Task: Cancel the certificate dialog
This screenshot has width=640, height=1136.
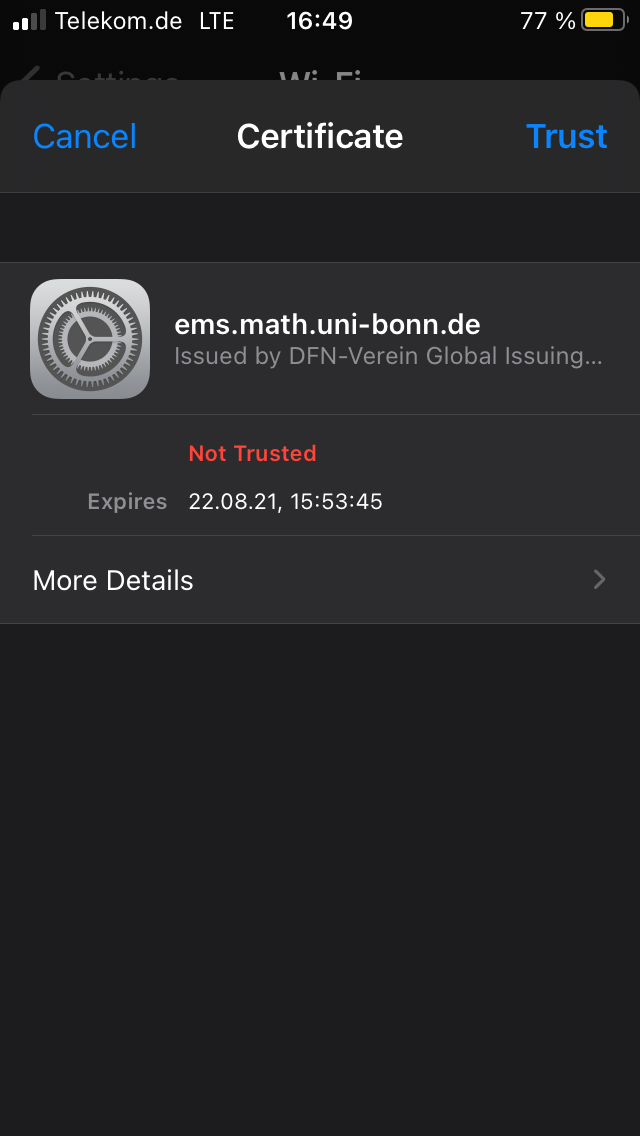Action: [x=85, y=136]
